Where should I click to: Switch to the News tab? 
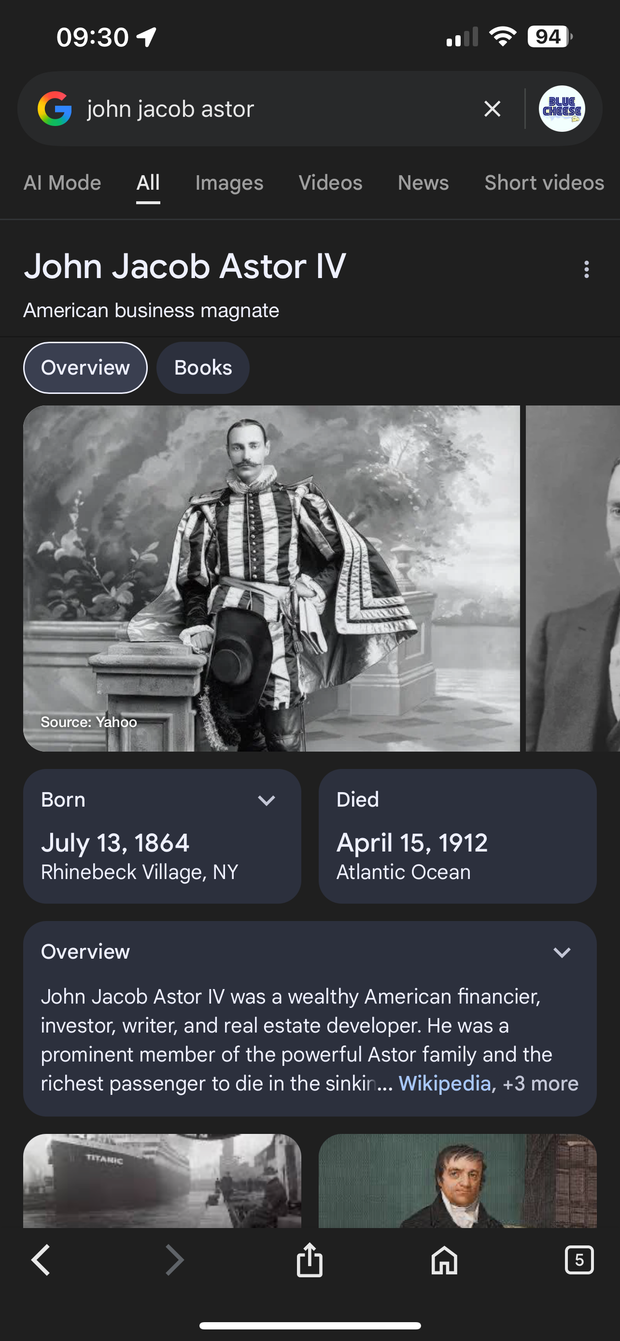423,183
